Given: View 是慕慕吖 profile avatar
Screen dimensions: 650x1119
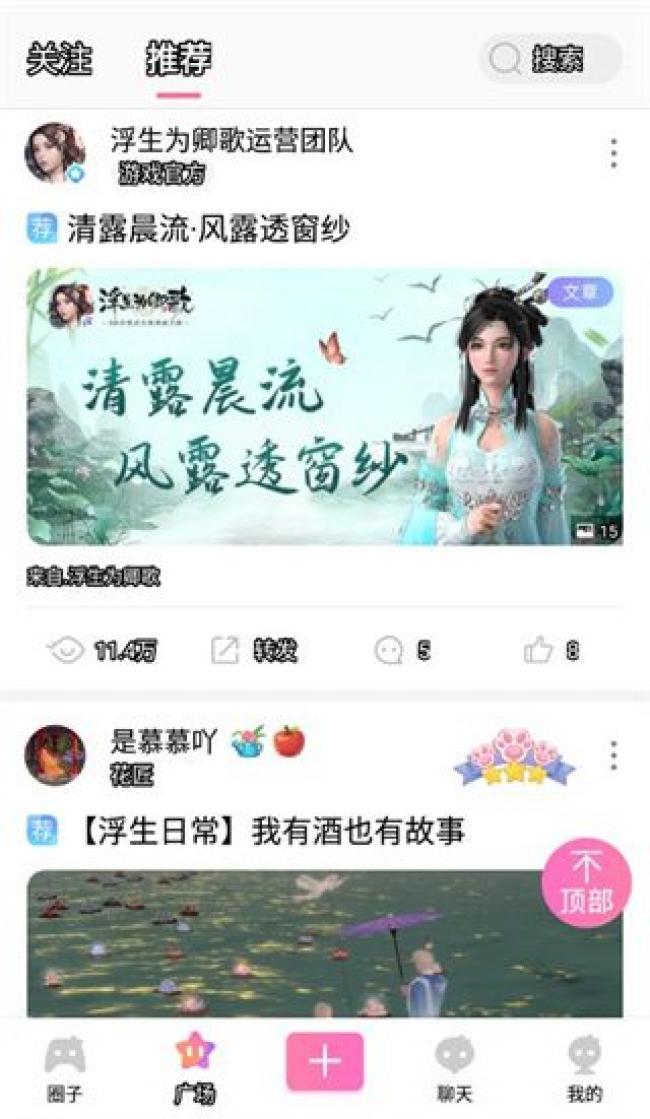Looking at the screenshot, I should point(54,755).
